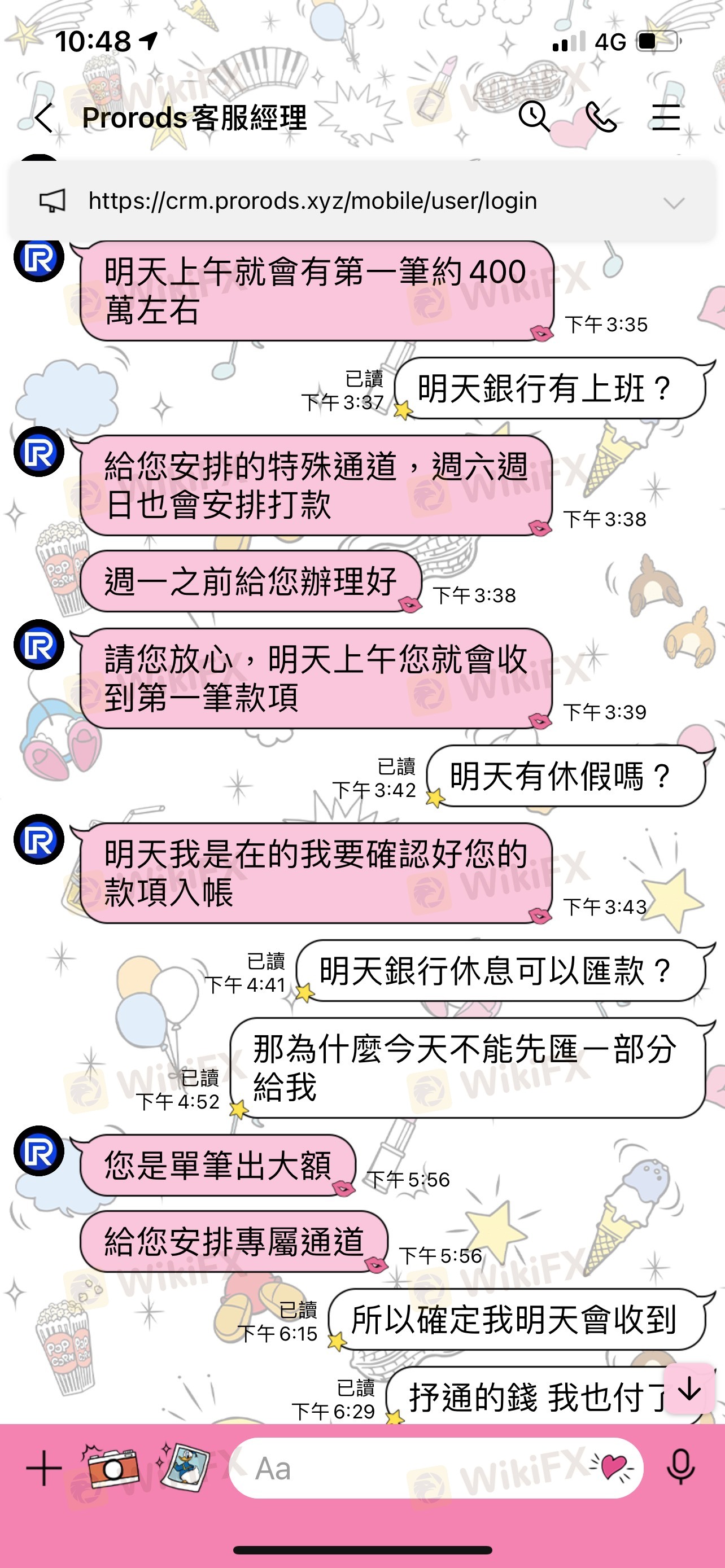Open the sticker and emoji panel
This screenshot has width=725, height=1568.
613,1468
